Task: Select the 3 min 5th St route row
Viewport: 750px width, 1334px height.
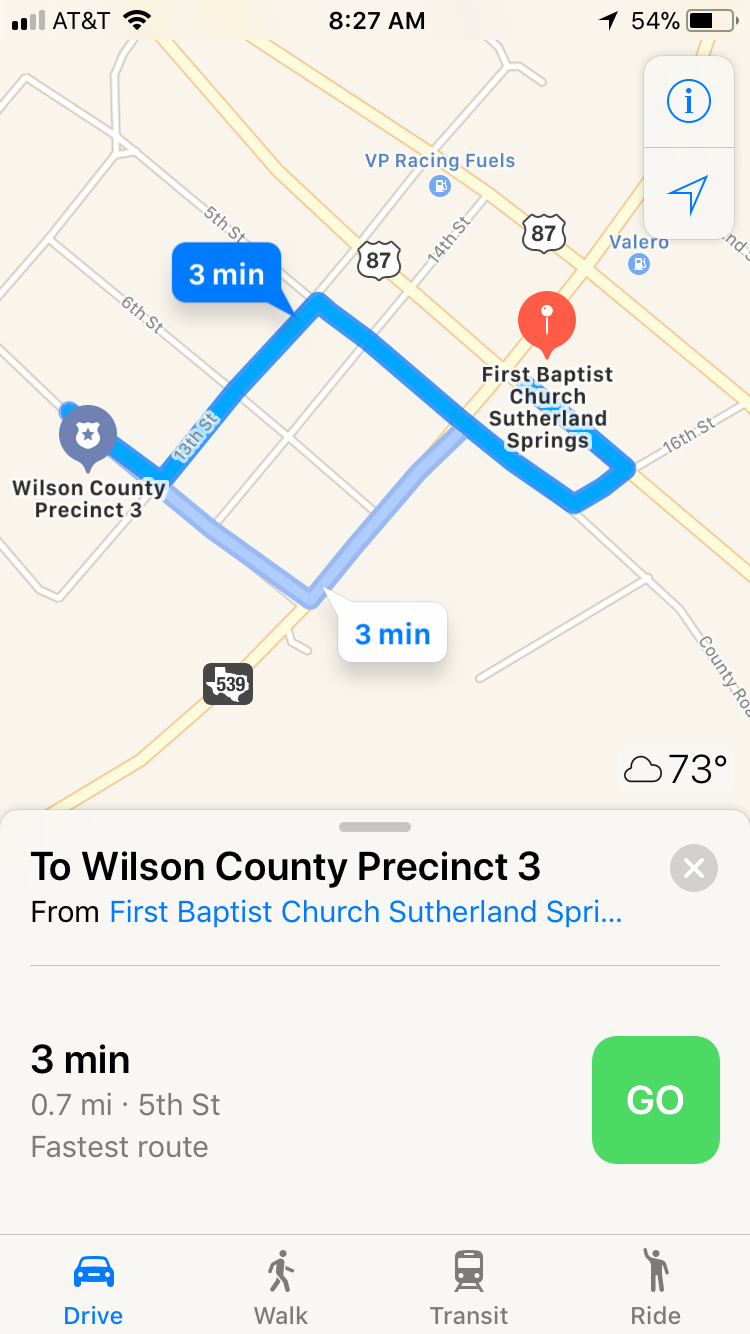Action: click(x=300, y=1102)
